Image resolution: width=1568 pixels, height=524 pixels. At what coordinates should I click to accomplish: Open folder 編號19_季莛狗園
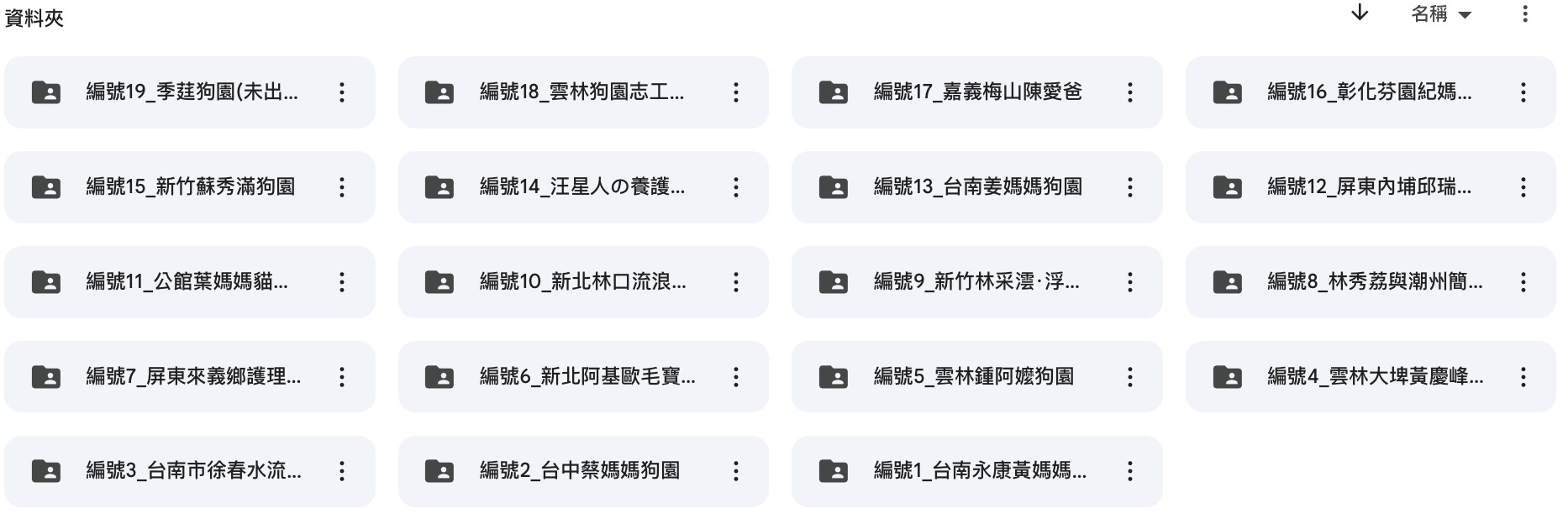(192, 92)
